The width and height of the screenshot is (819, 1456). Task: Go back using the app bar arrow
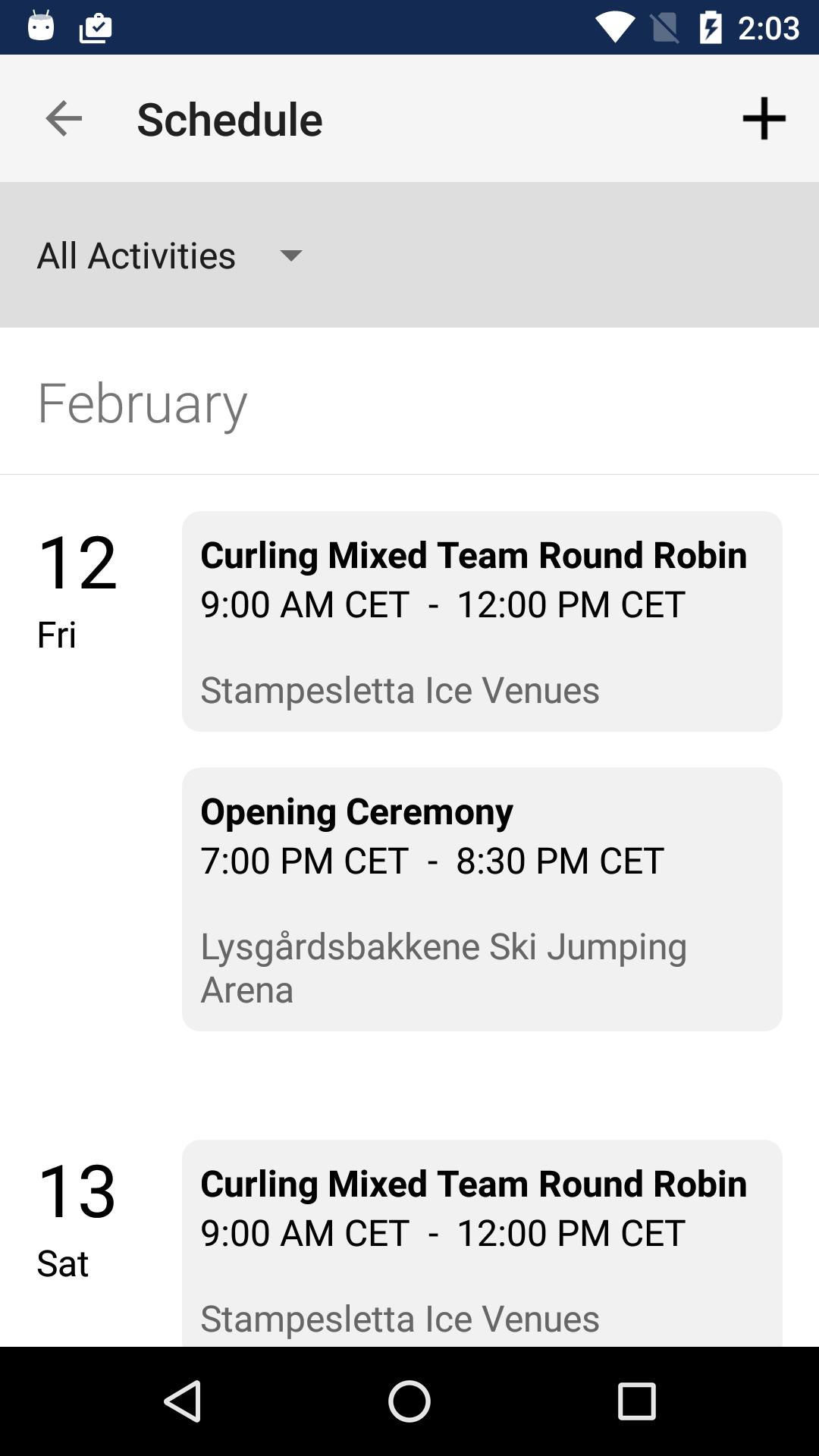point(64,119)
